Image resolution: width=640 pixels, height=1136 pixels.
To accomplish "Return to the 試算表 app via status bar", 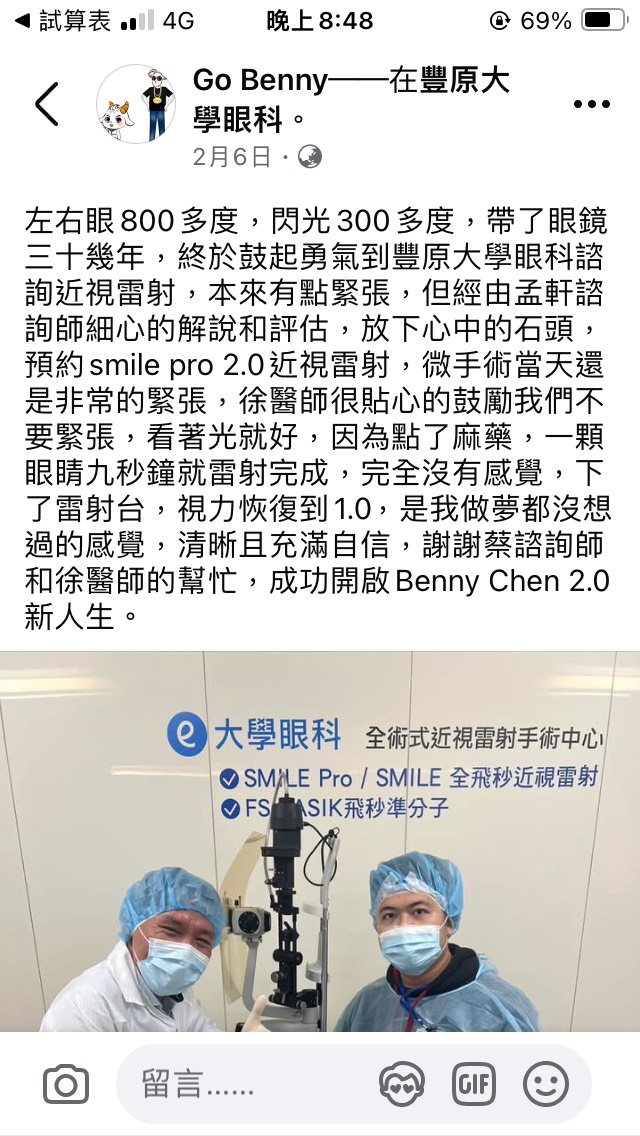I will [62, 21].
